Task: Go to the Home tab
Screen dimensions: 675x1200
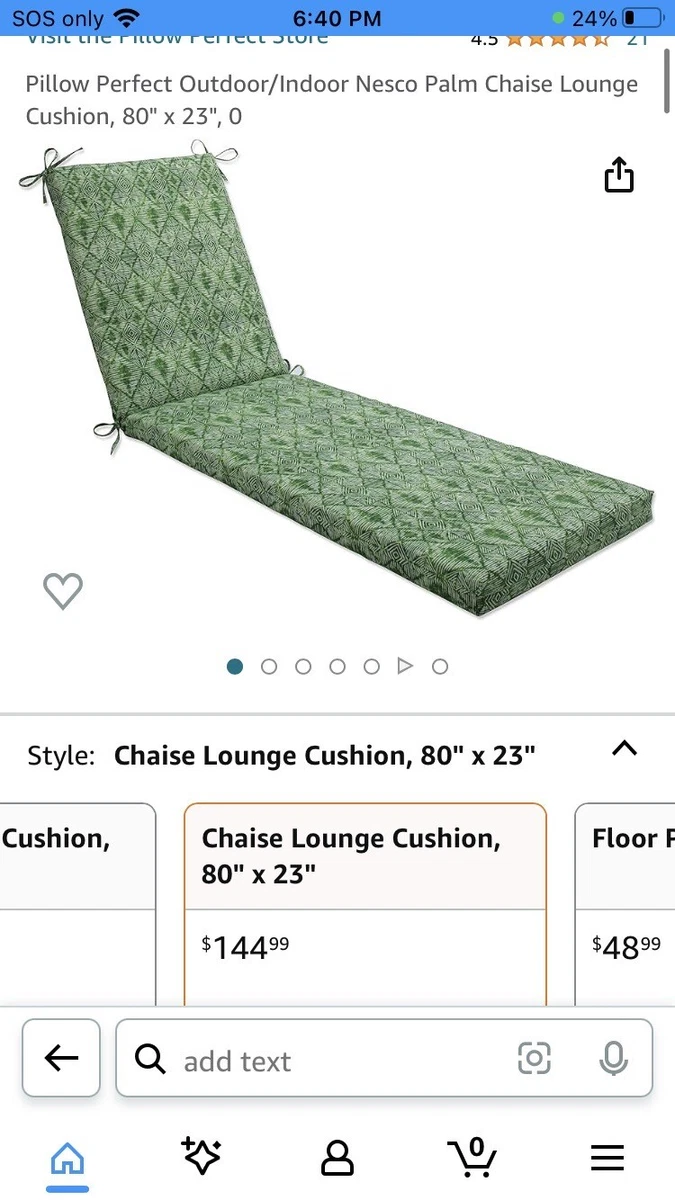Action: tap(68, 1158)
